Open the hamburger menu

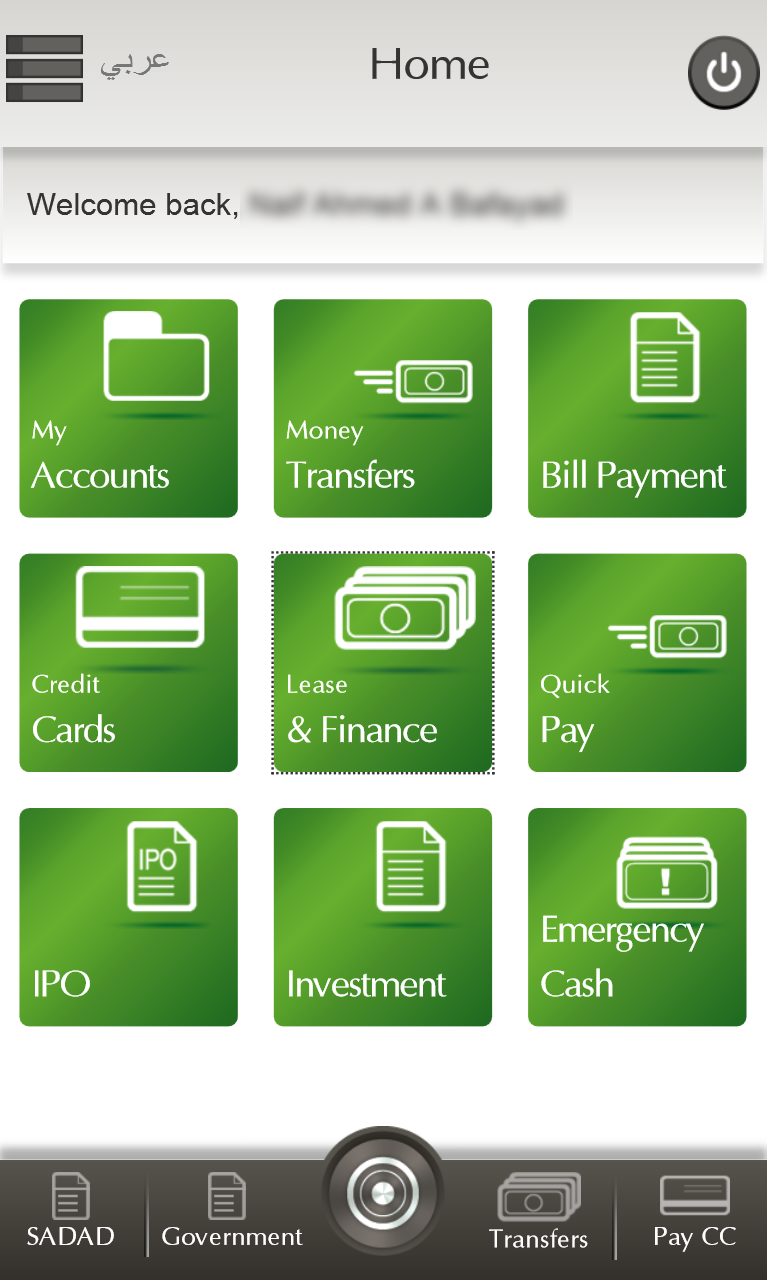coord(44,68)
